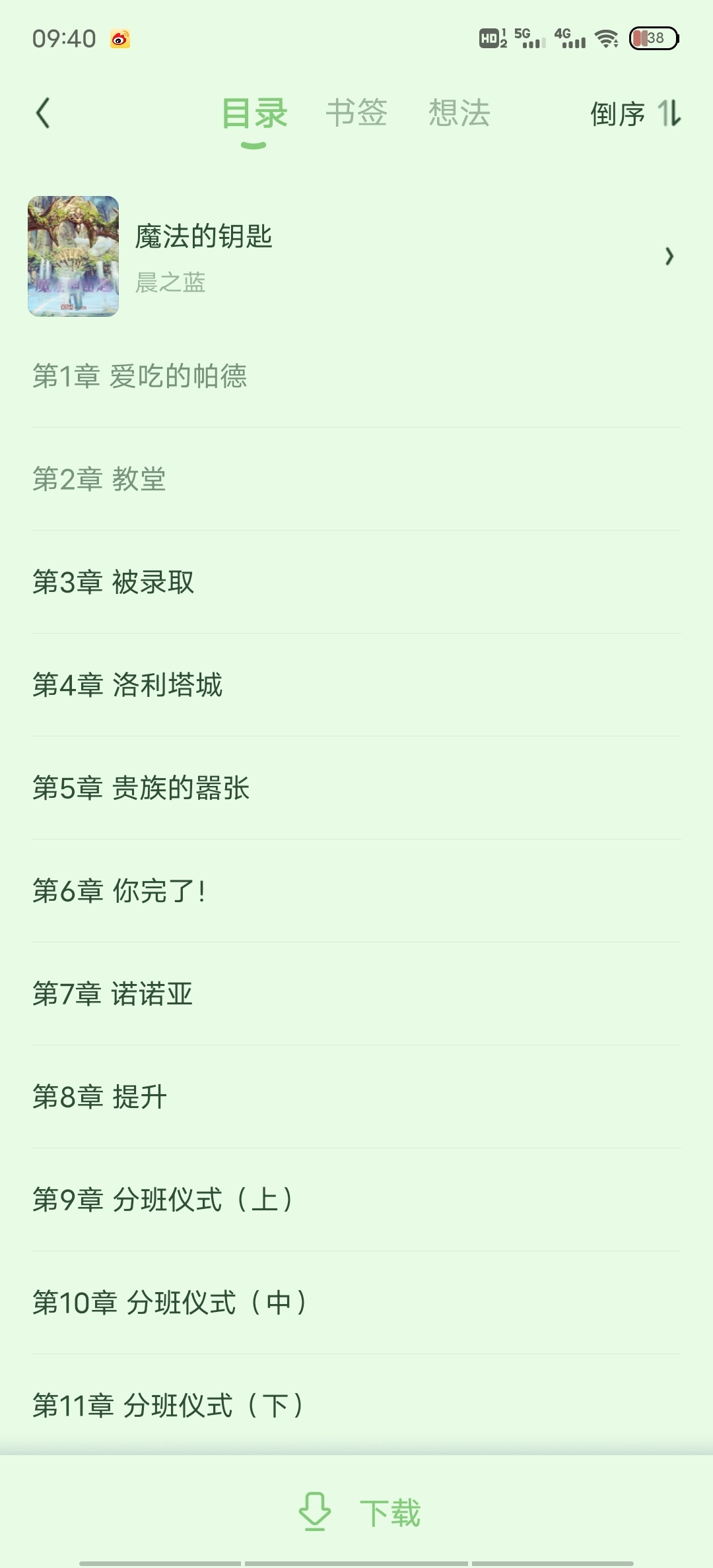This screenshot has width=713, height=1568.
Task: Open 第4章 洛利塔城
Action: (356, 685)
